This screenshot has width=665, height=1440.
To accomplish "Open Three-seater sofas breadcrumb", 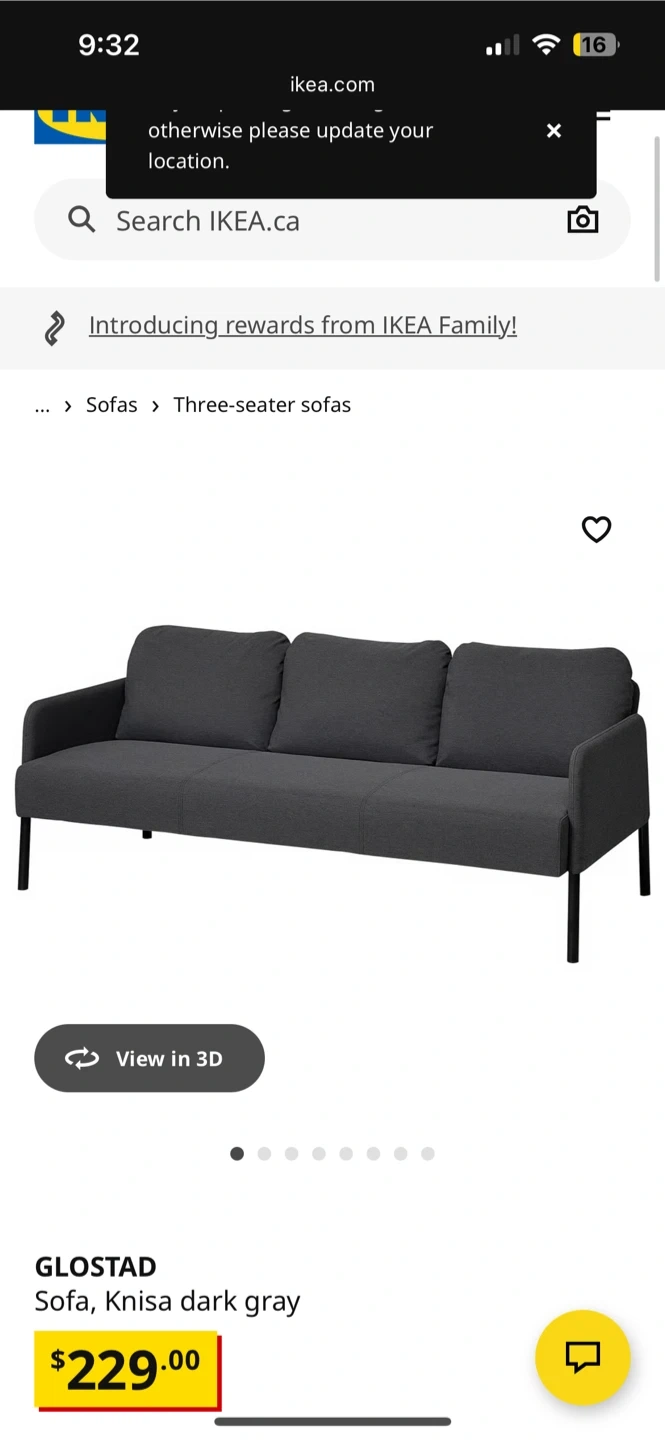I will [262, 405].
